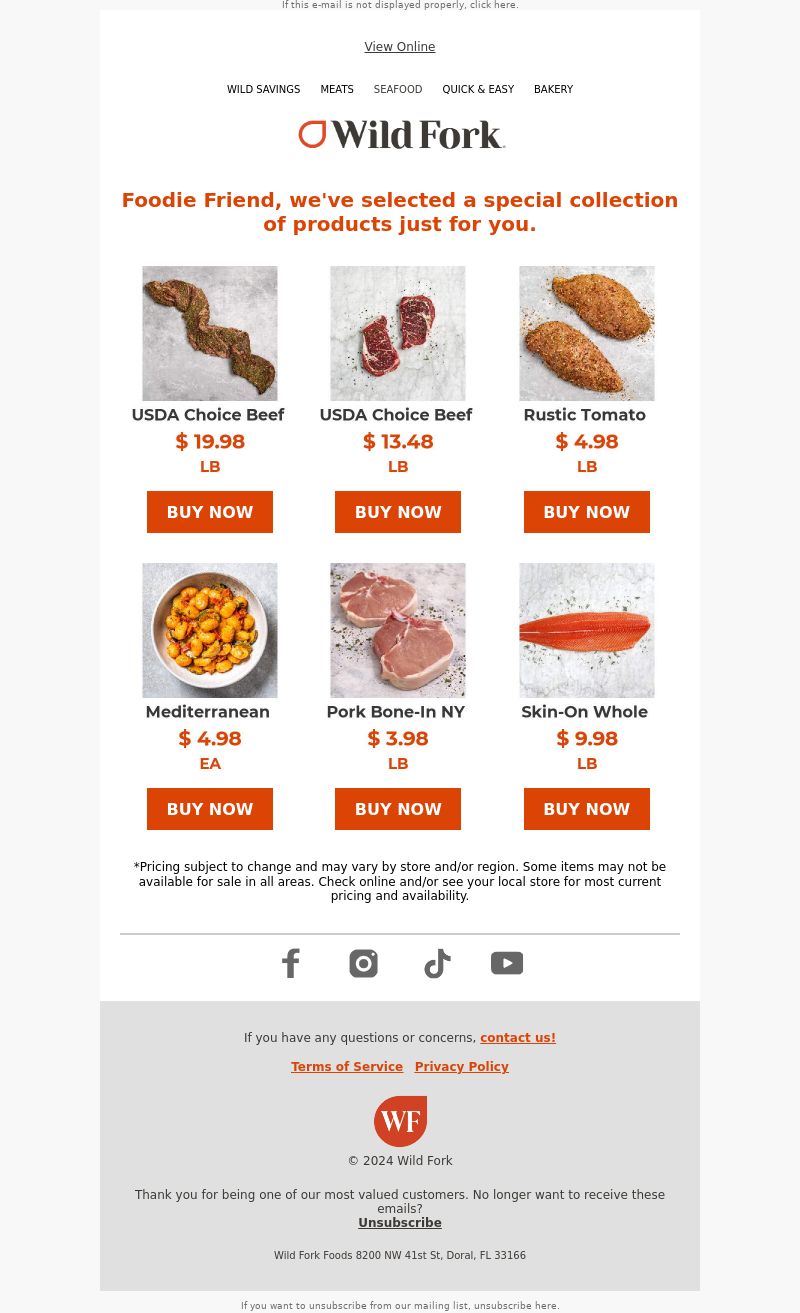Browse the Seafood category
This screenshot has height=1313, width=800.
coord(398,90)
